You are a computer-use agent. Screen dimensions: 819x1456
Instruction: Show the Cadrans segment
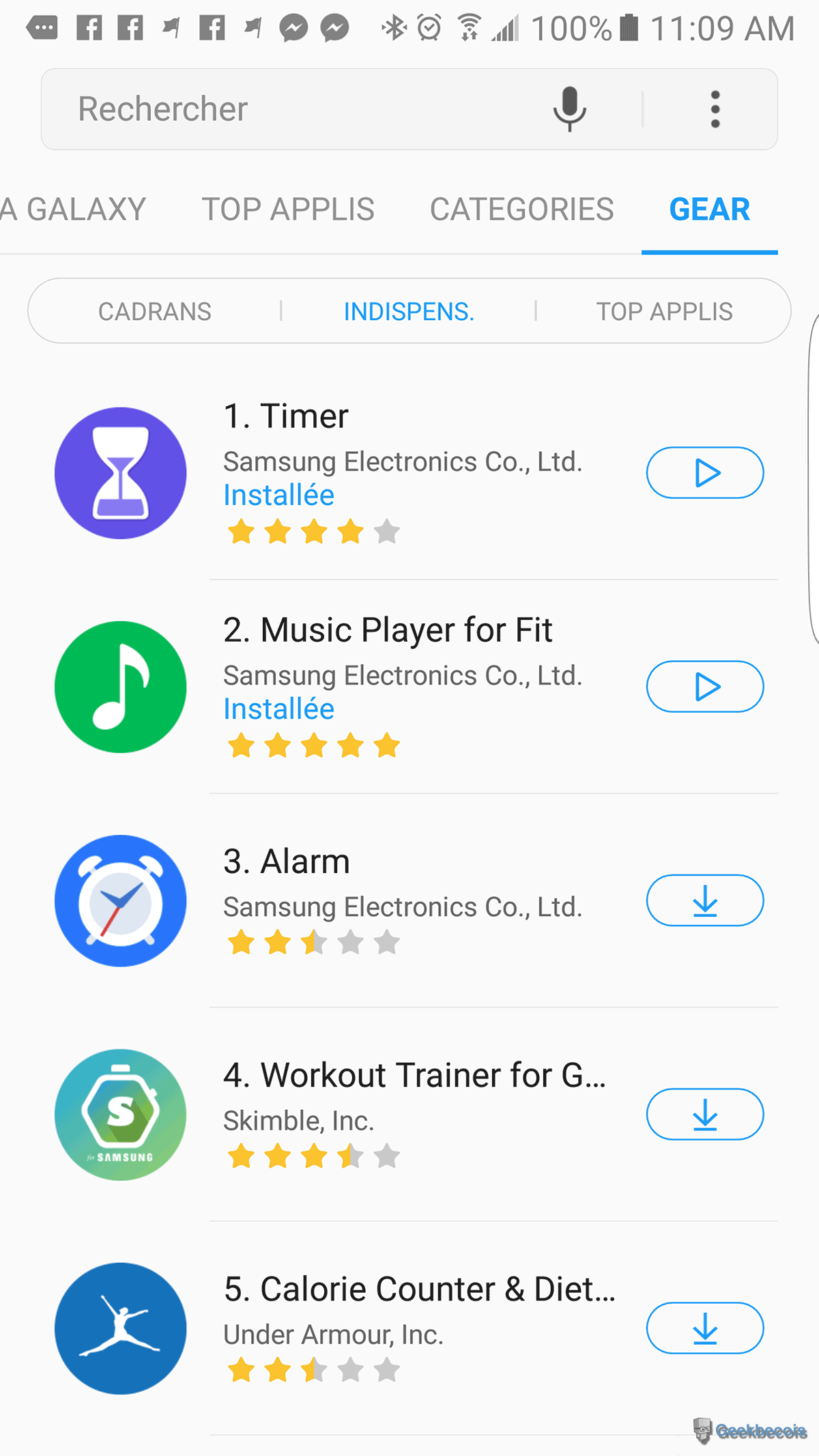[154, 311]
